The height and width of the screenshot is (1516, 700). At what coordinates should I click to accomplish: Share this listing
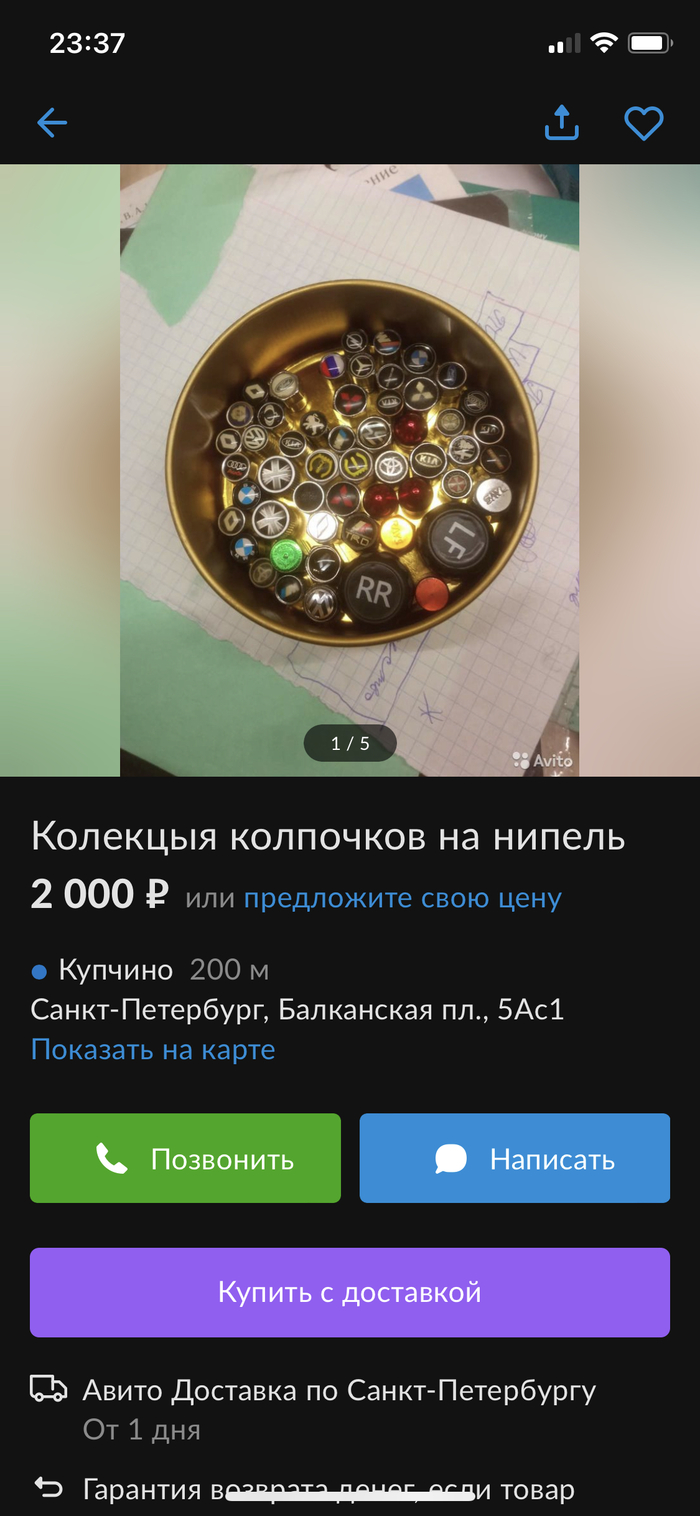pyautogui.click(x=561, y=123)
